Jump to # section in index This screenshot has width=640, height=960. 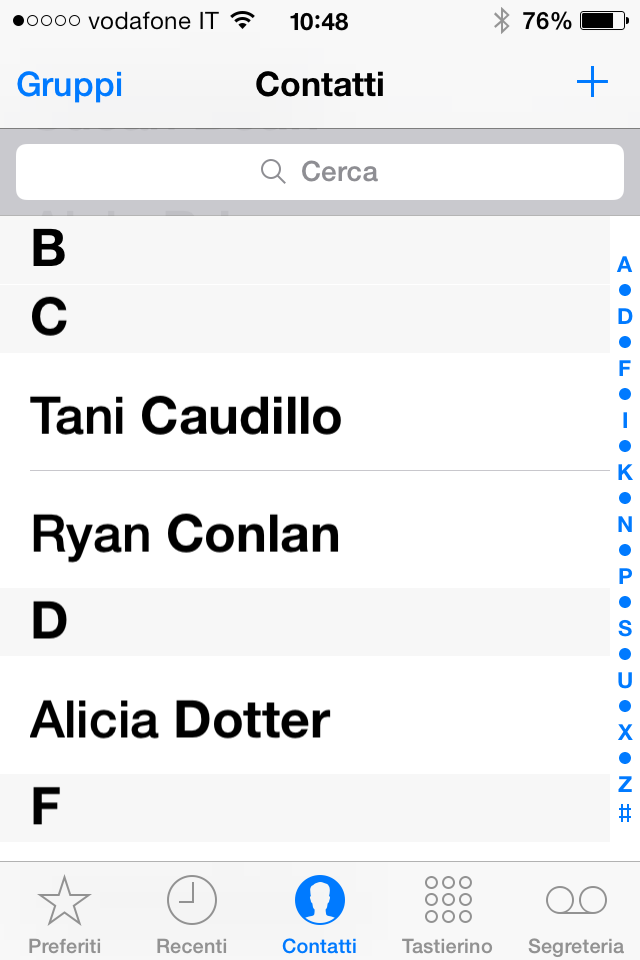click(x=625, y=813)
